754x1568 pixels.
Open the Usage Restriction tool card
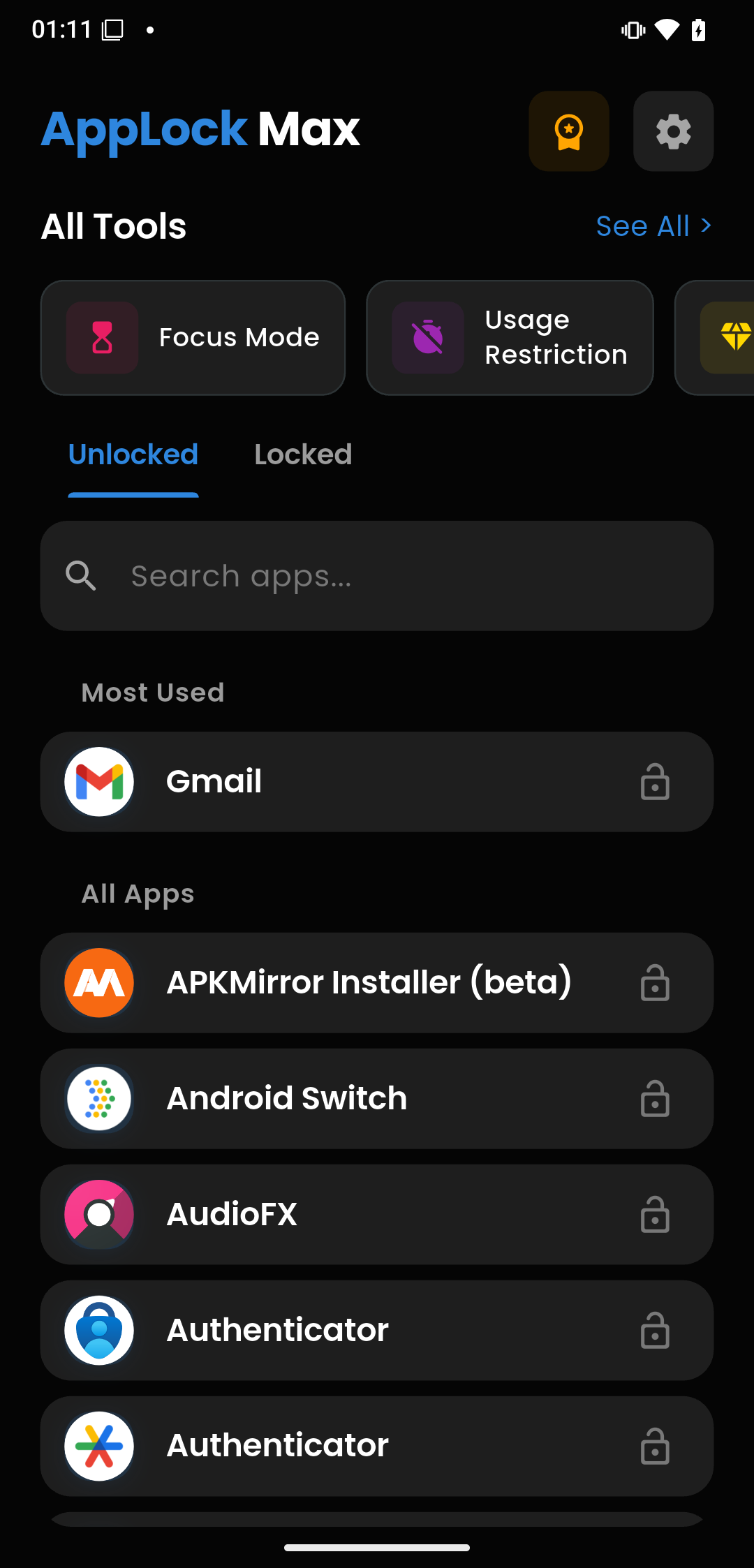click(x=509, y=337)
